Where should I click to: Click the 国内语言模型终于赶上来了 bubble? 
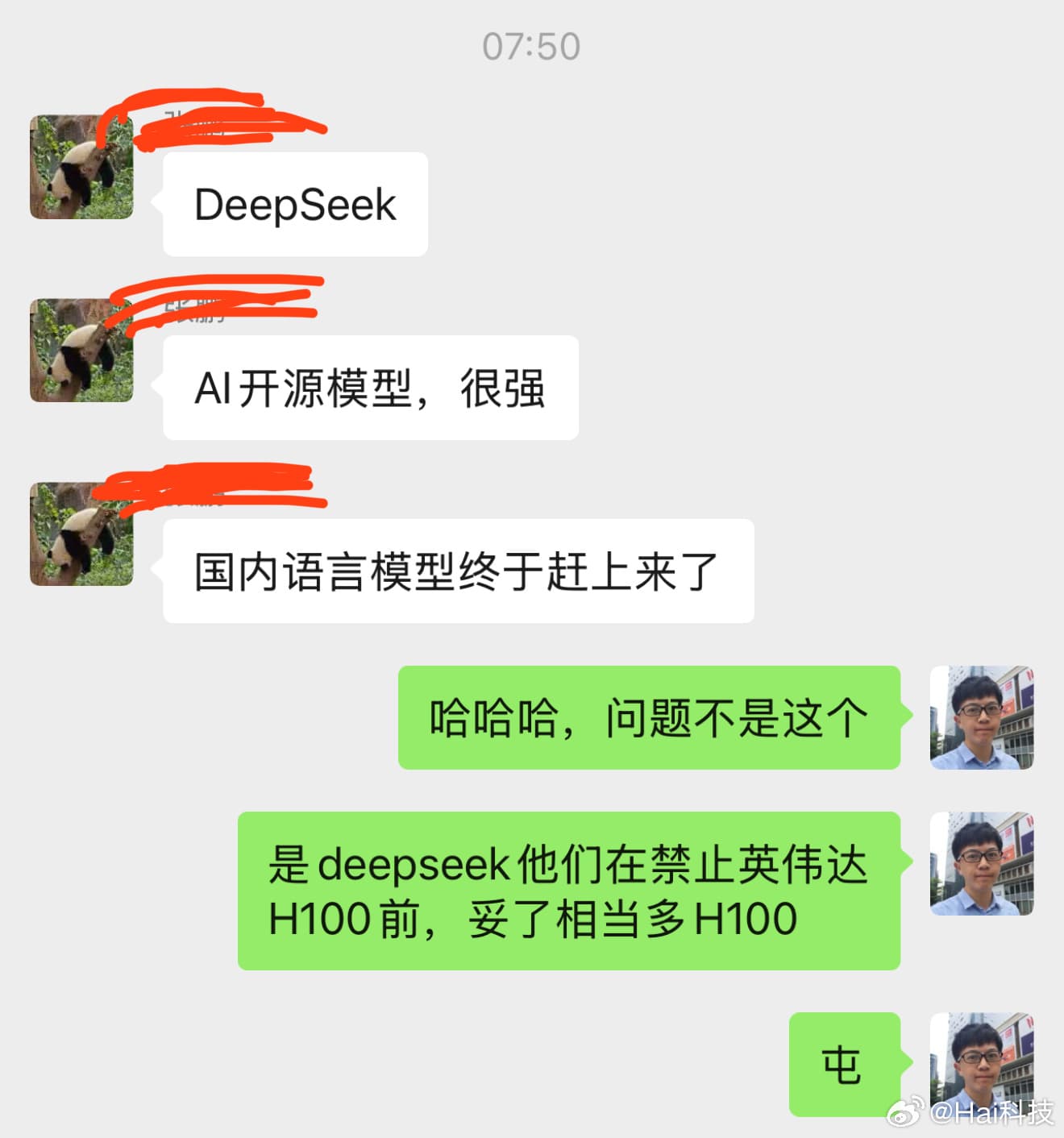(458, 571)
